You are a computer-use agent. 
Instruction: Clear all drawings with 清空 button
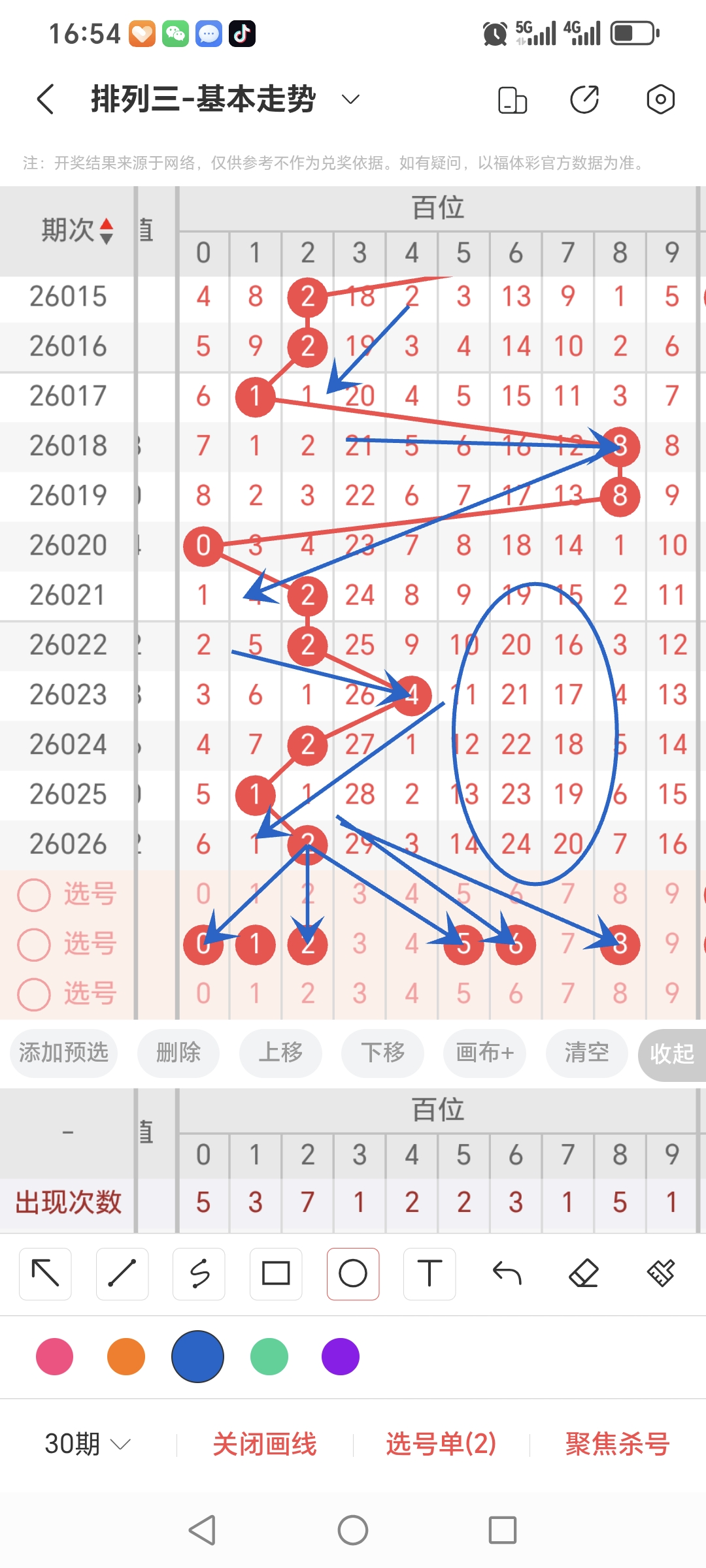click(x=586, y=1053)
